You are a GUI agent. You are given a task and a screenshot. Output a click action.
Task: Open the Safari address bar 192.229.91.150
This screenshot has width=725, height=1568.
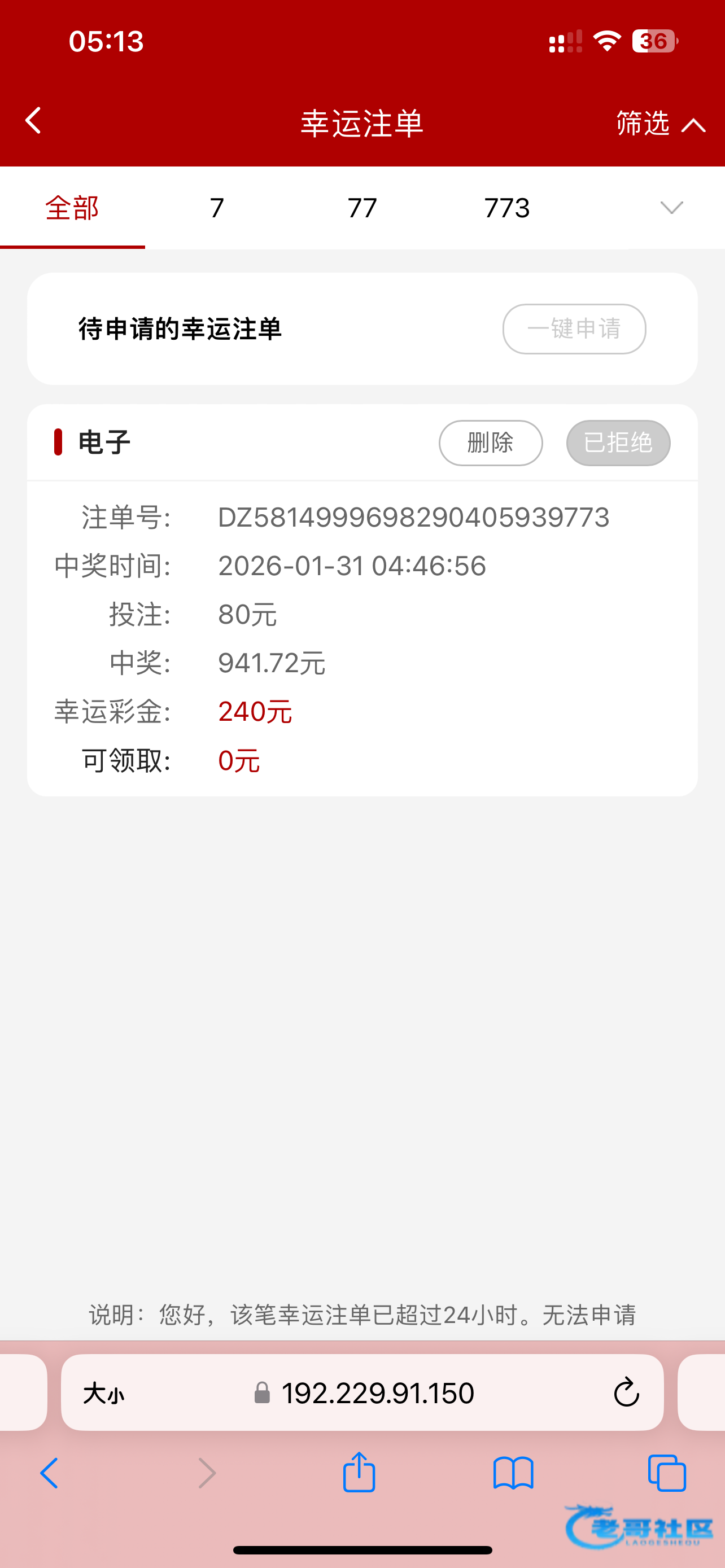[377, 1393]
